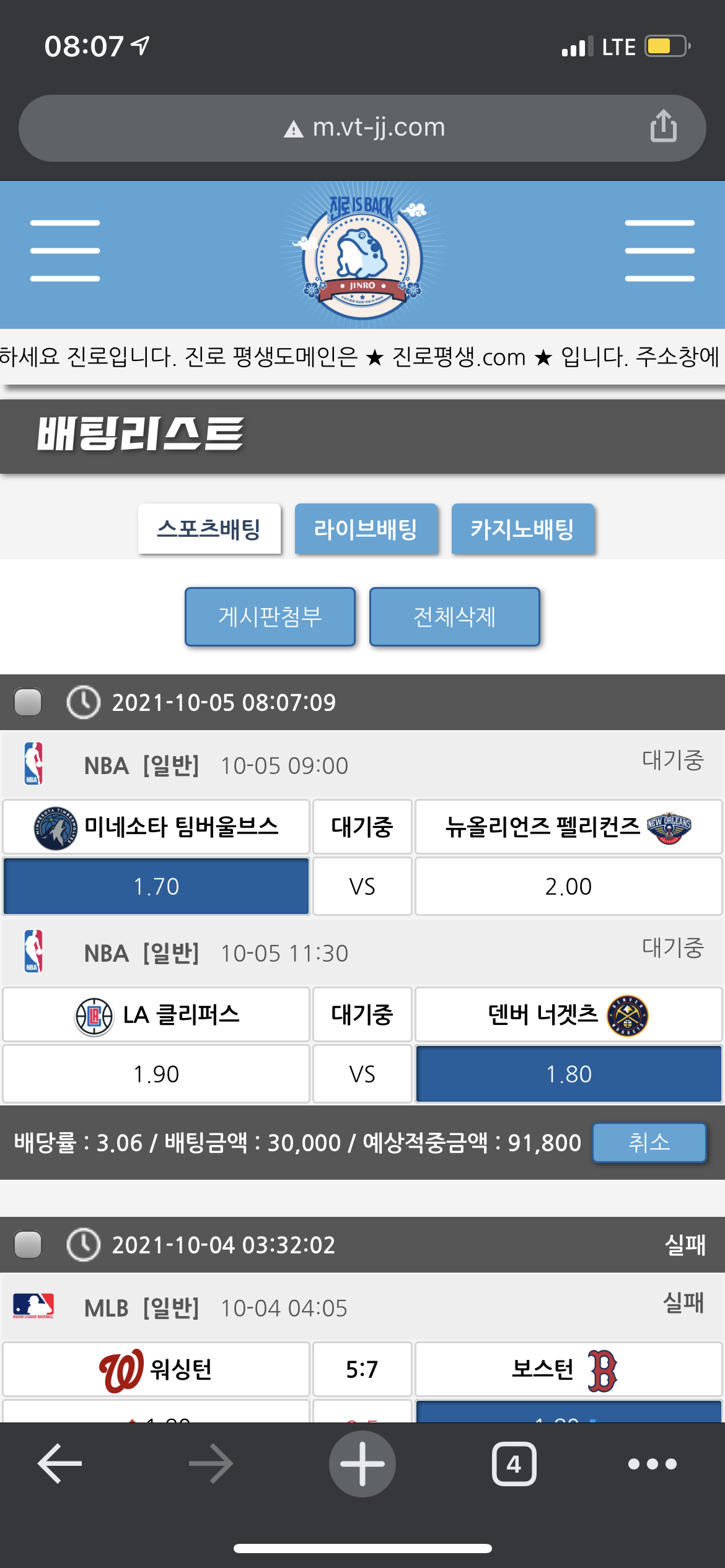
Task: Tap the JINRO logo to go home
Action: point(362,255)
